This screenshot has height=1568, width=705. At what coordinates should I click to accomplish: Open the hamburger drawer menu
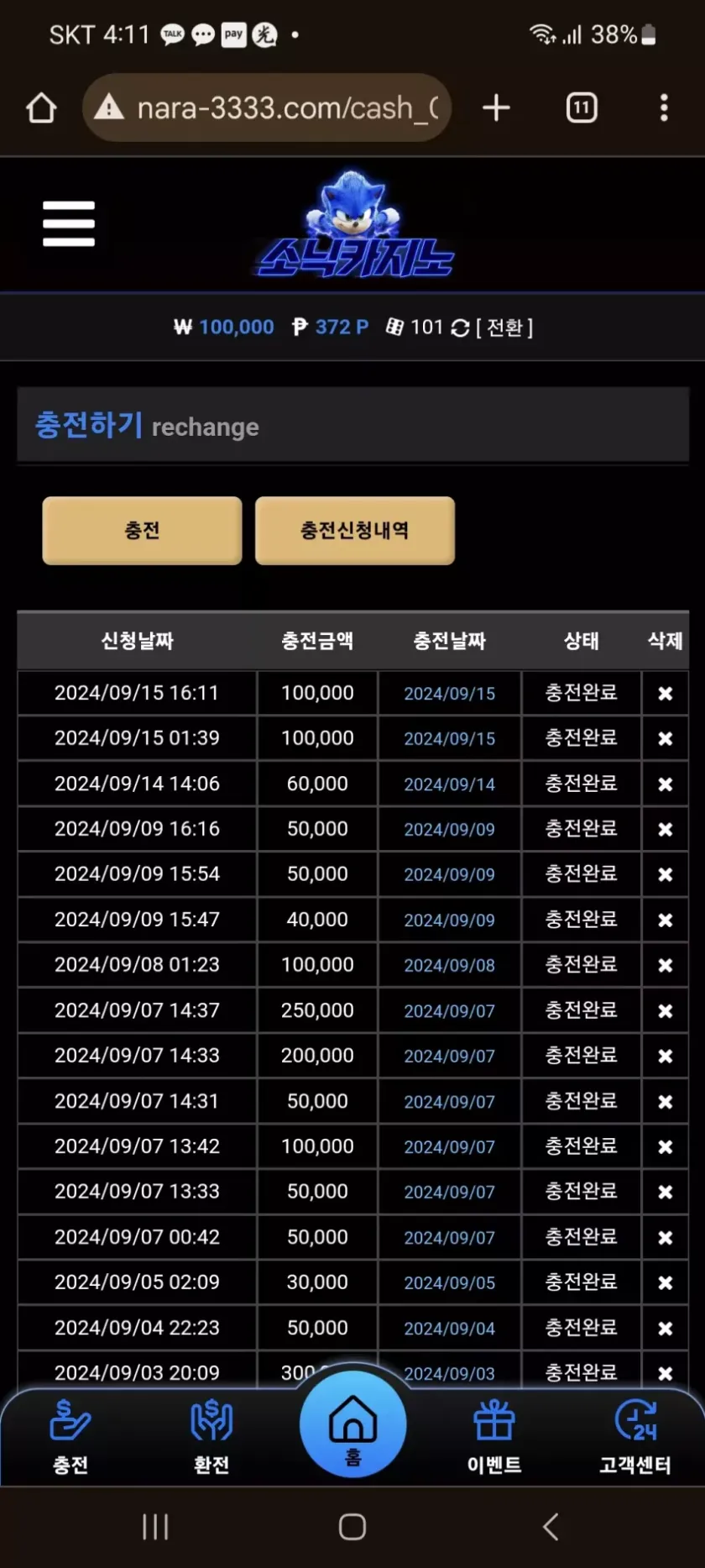69,223
